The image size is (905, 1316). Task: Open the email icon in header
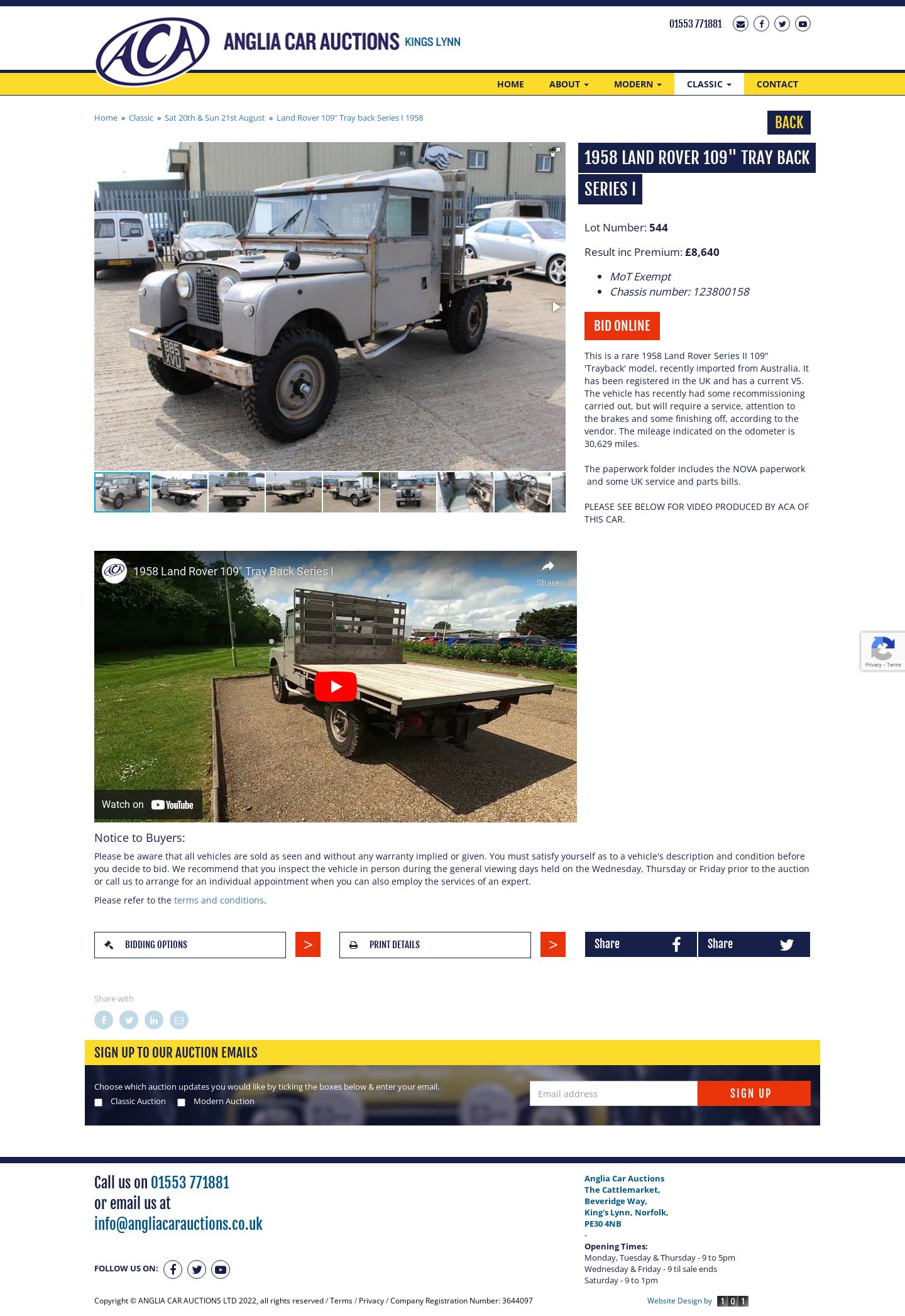(x=740, y=24)
